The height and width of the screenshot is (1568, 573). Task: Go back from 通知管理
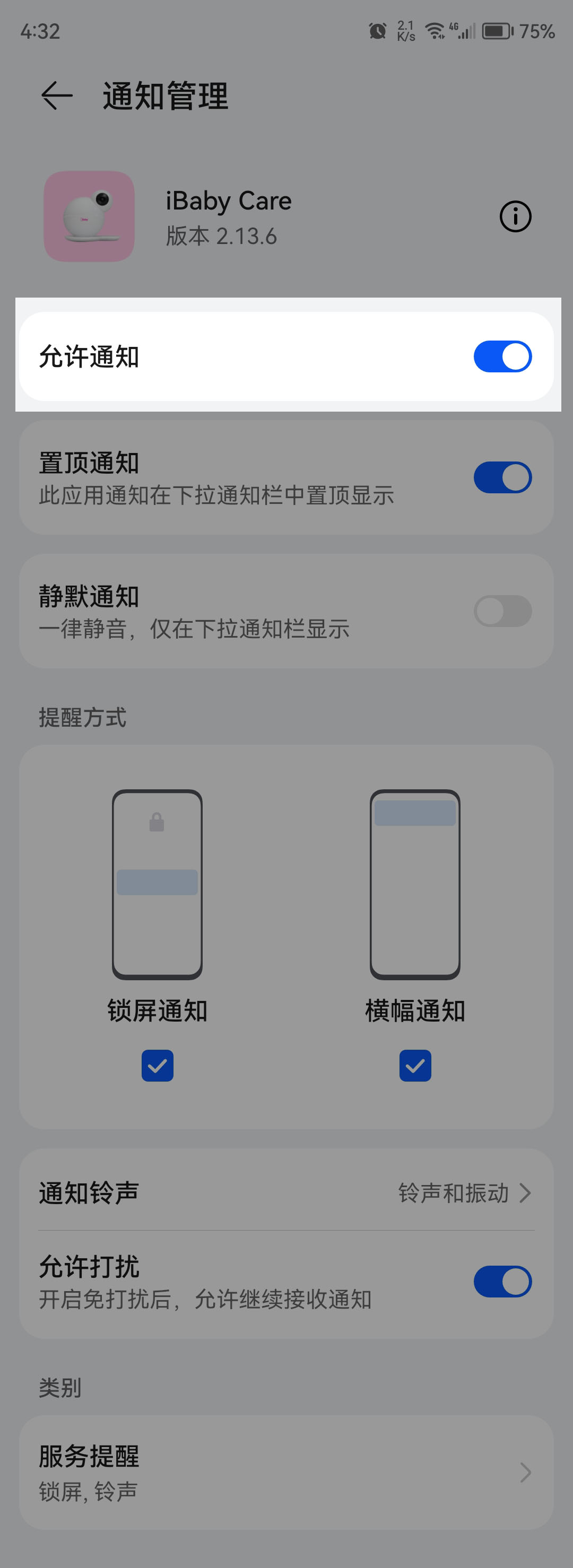[x=57, y=96]
